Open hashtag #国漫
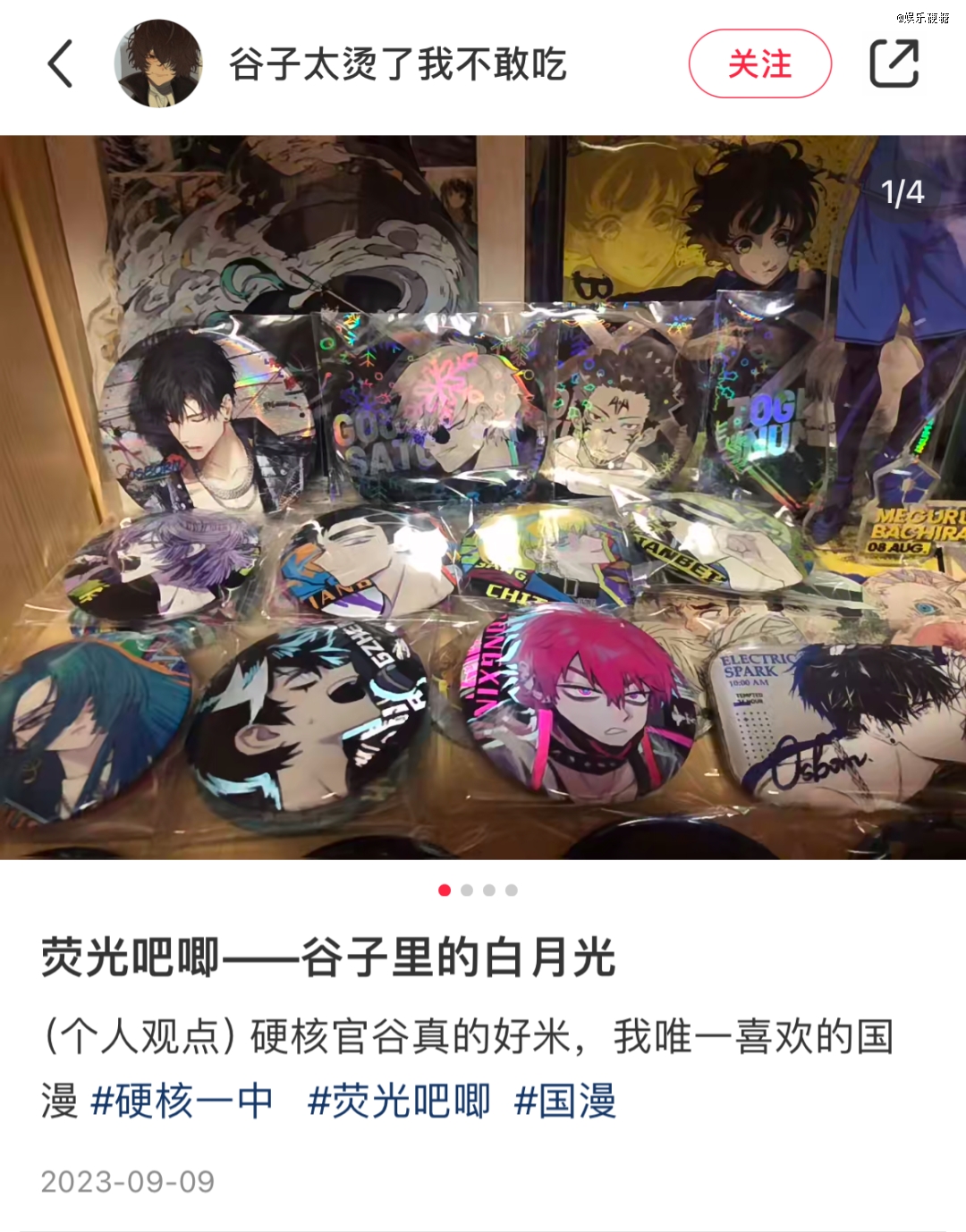The height and width of the screenshot is (1232, 966). click(565, 1101)
